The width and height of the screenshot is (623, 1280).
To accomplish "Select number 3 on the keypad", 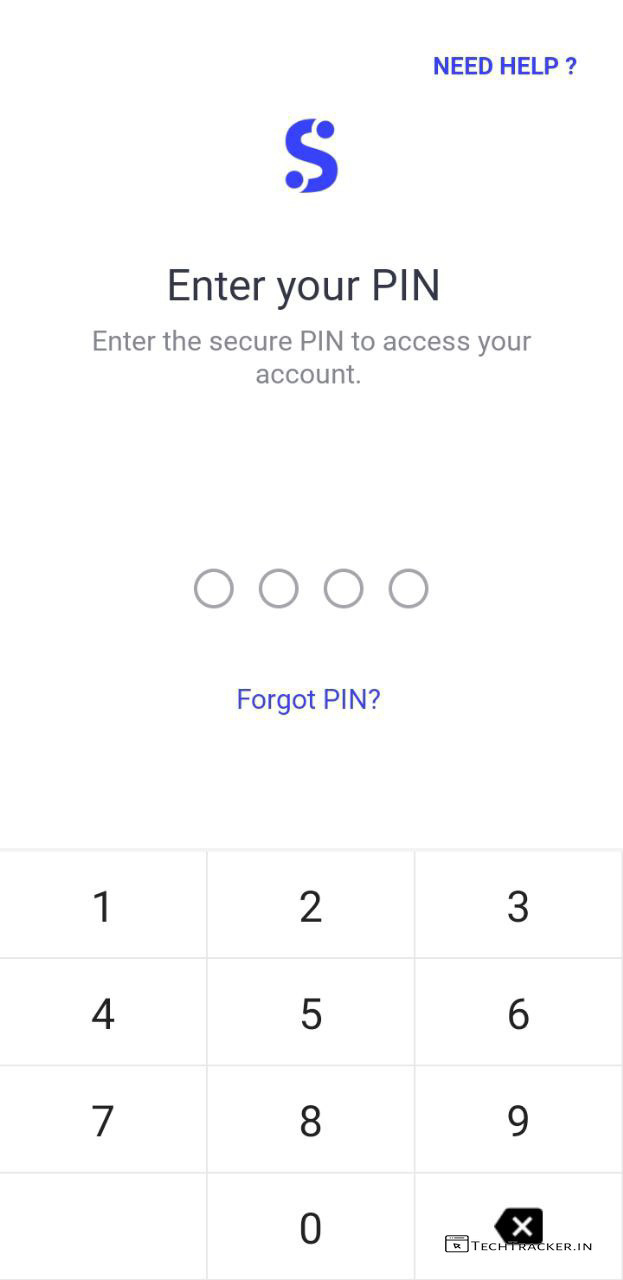I will click(x=518, y=906).
